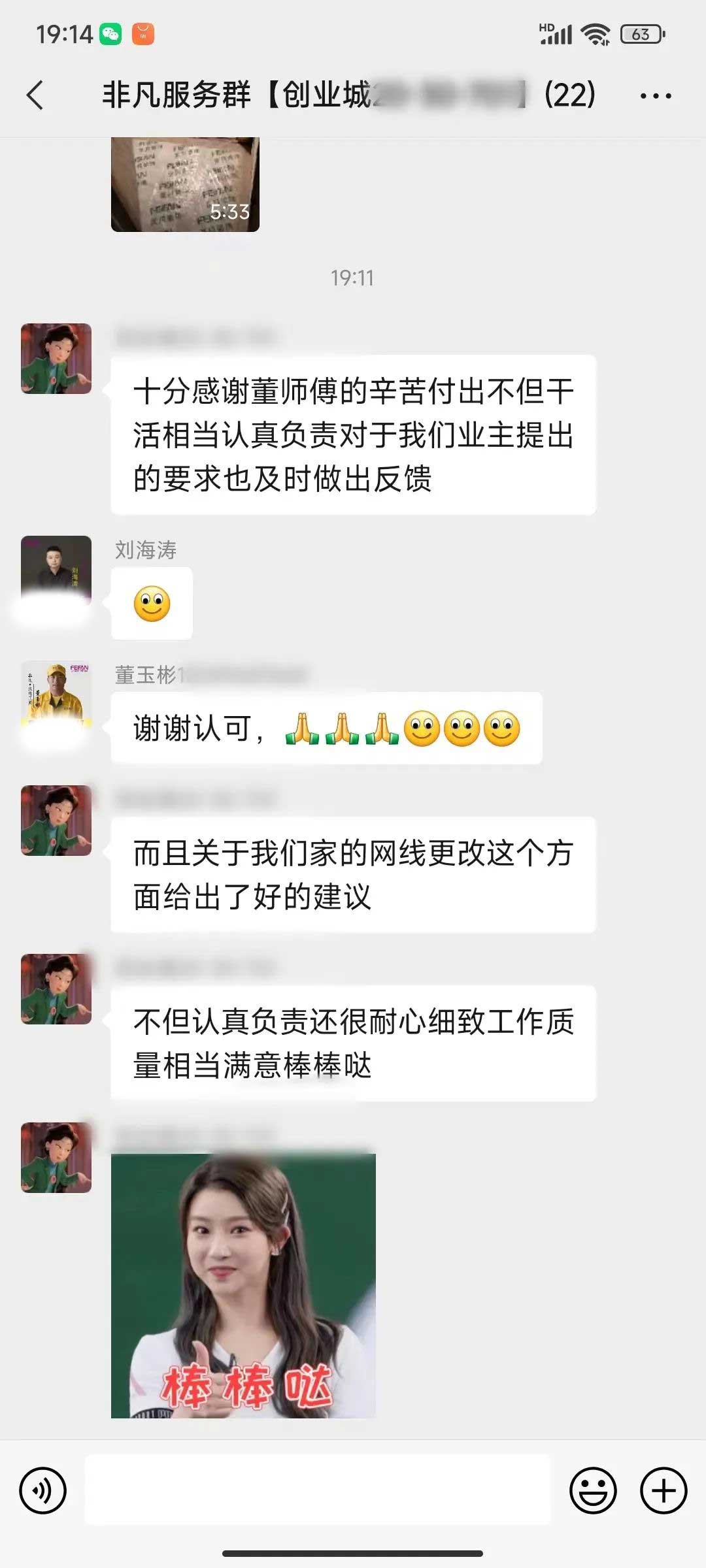Switch to voice message input
This screenshot has height=1568, width=706.
[x=43, y=1491]
